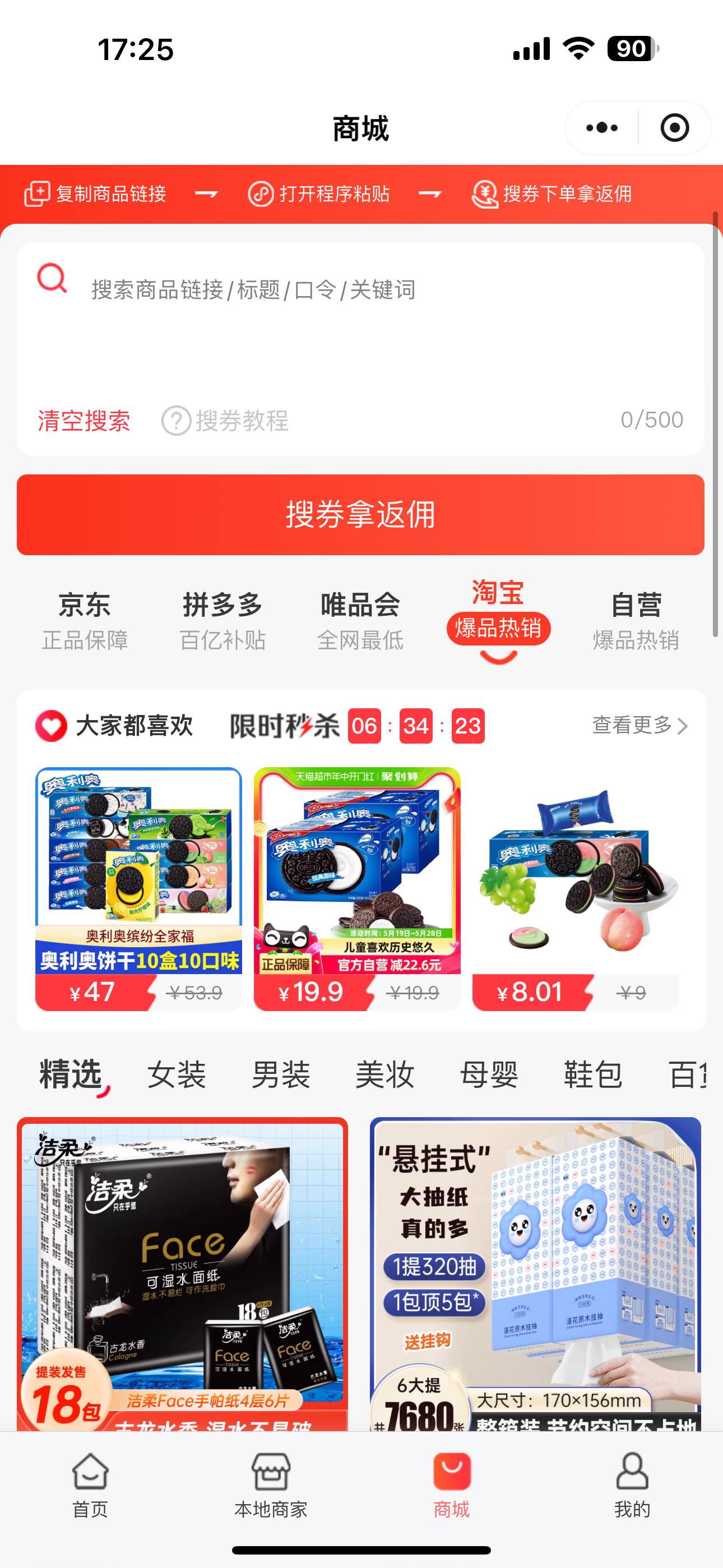
Task: Select the 拼多多 platform tab
Action: click(222, 621)
